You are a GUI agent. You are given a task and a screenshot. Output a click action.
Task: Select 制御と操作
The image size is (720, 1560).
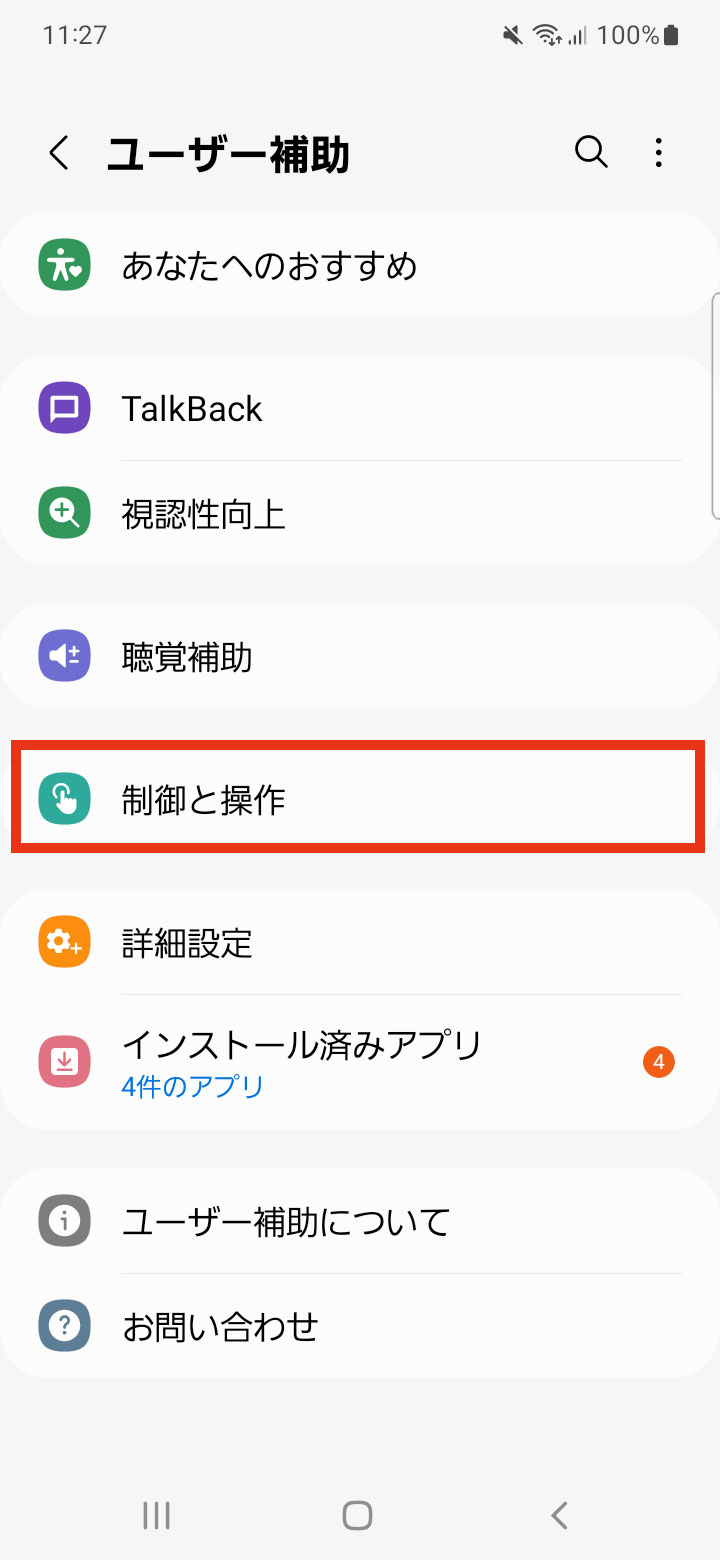coord(358,797)
